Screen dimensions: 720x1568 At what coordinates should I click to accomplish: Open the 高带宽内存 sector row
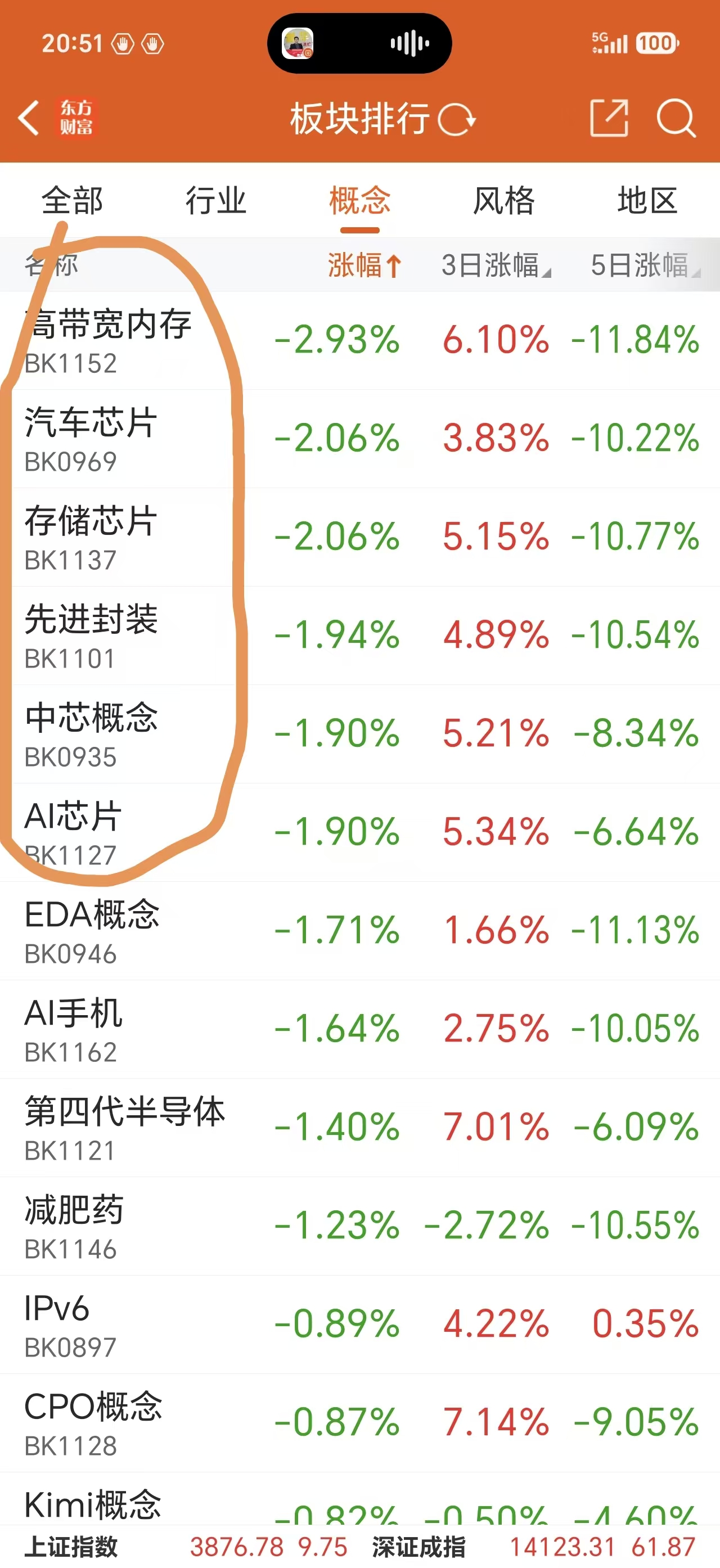[359, 341]
